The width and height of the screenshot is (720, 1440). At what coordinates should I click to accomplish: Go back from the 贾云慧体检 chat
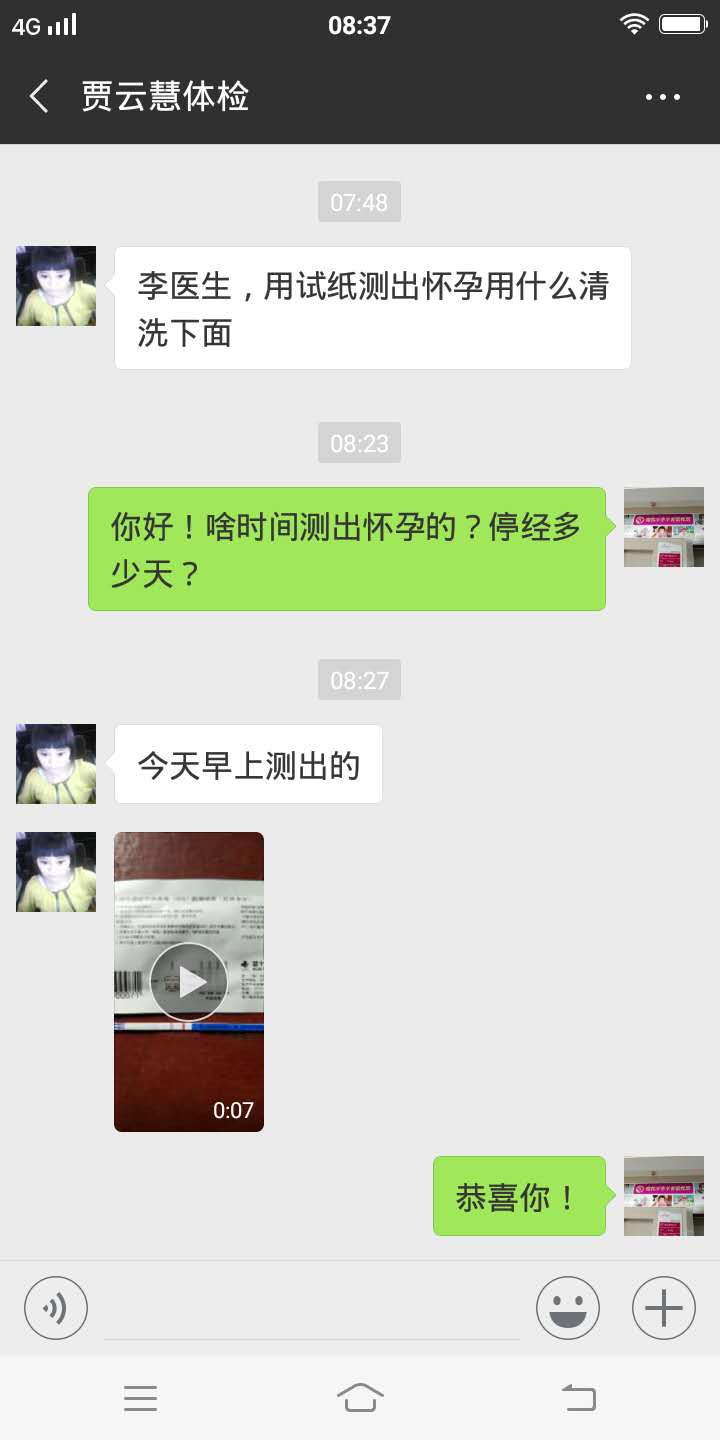(x=40, y=97)
